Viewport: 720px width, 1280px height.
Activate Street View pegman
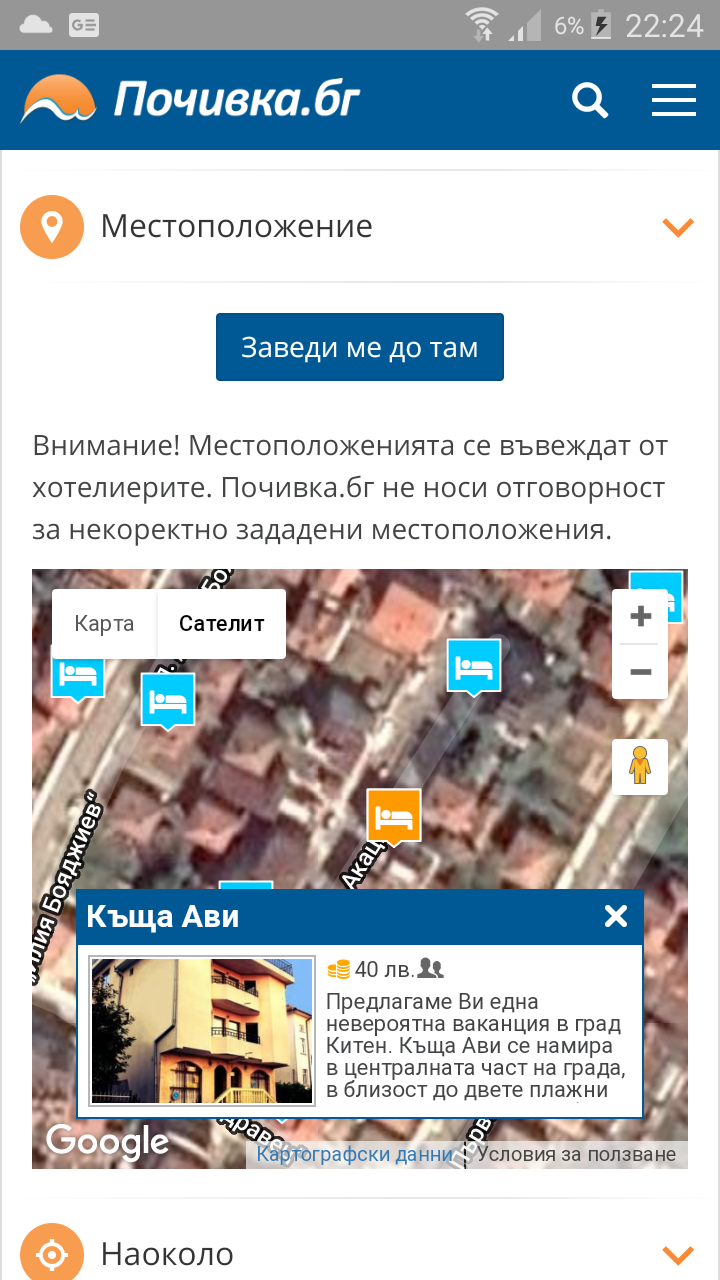[640, 766]
